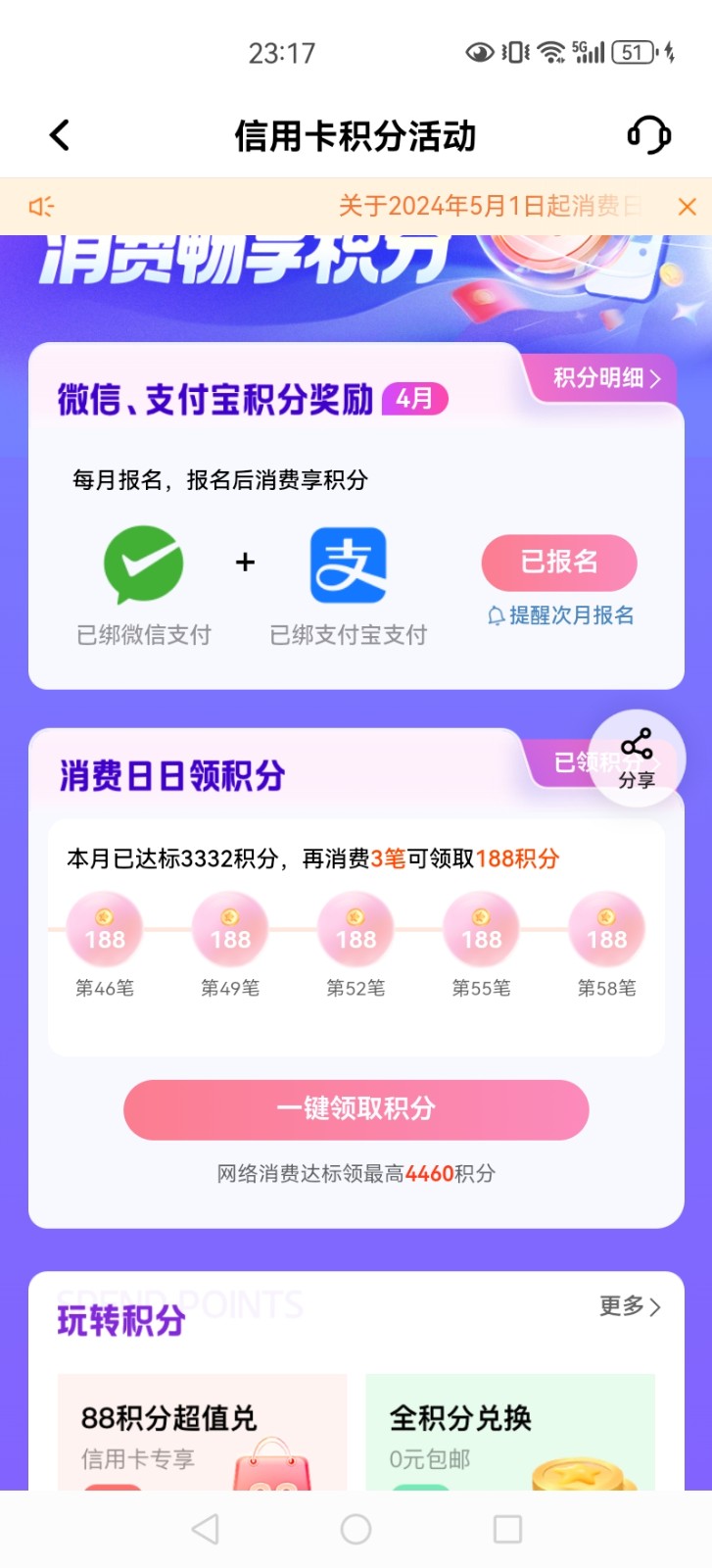Tap the 已报名 button
Screen dimensions: 712x1568
[558, 562]
